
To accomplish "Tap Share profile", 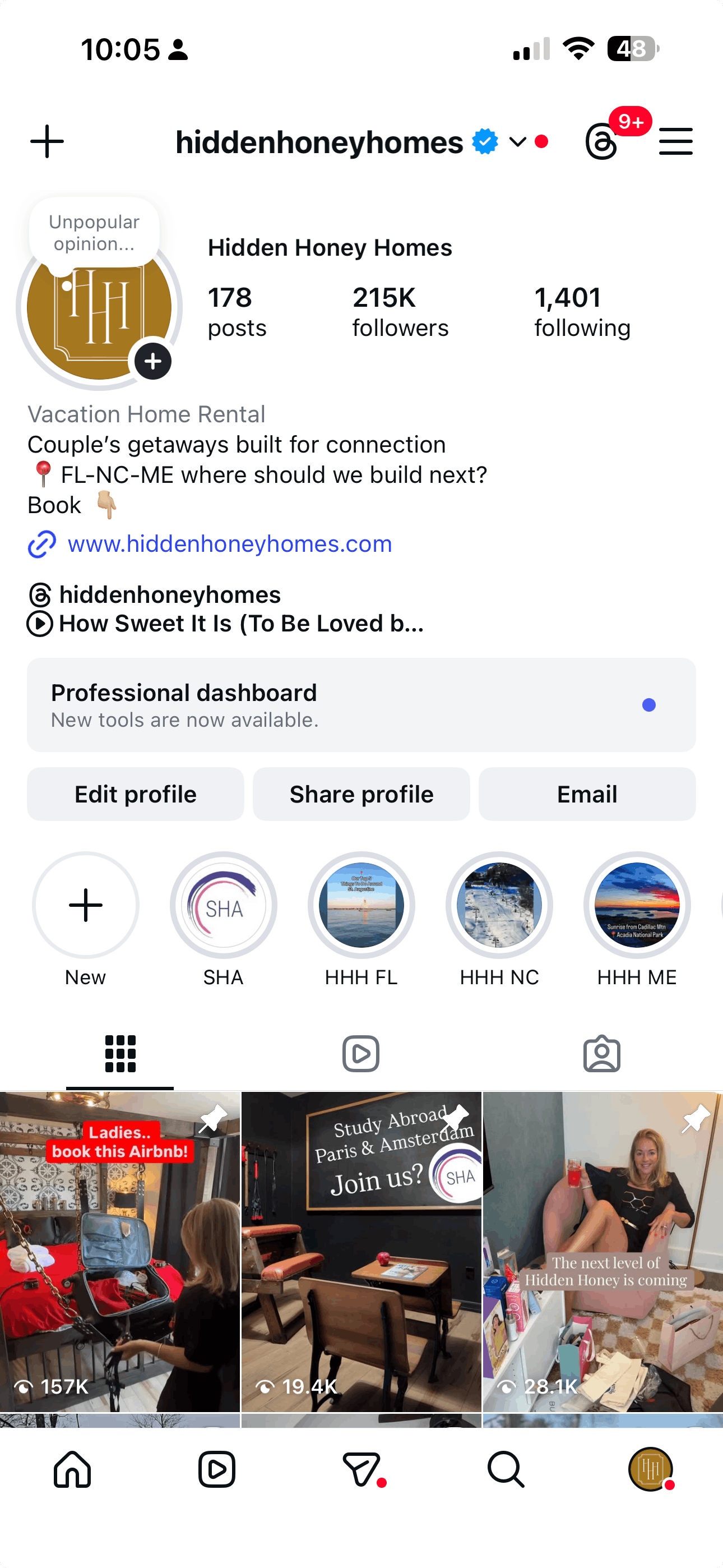I will (x=361, y=794).
